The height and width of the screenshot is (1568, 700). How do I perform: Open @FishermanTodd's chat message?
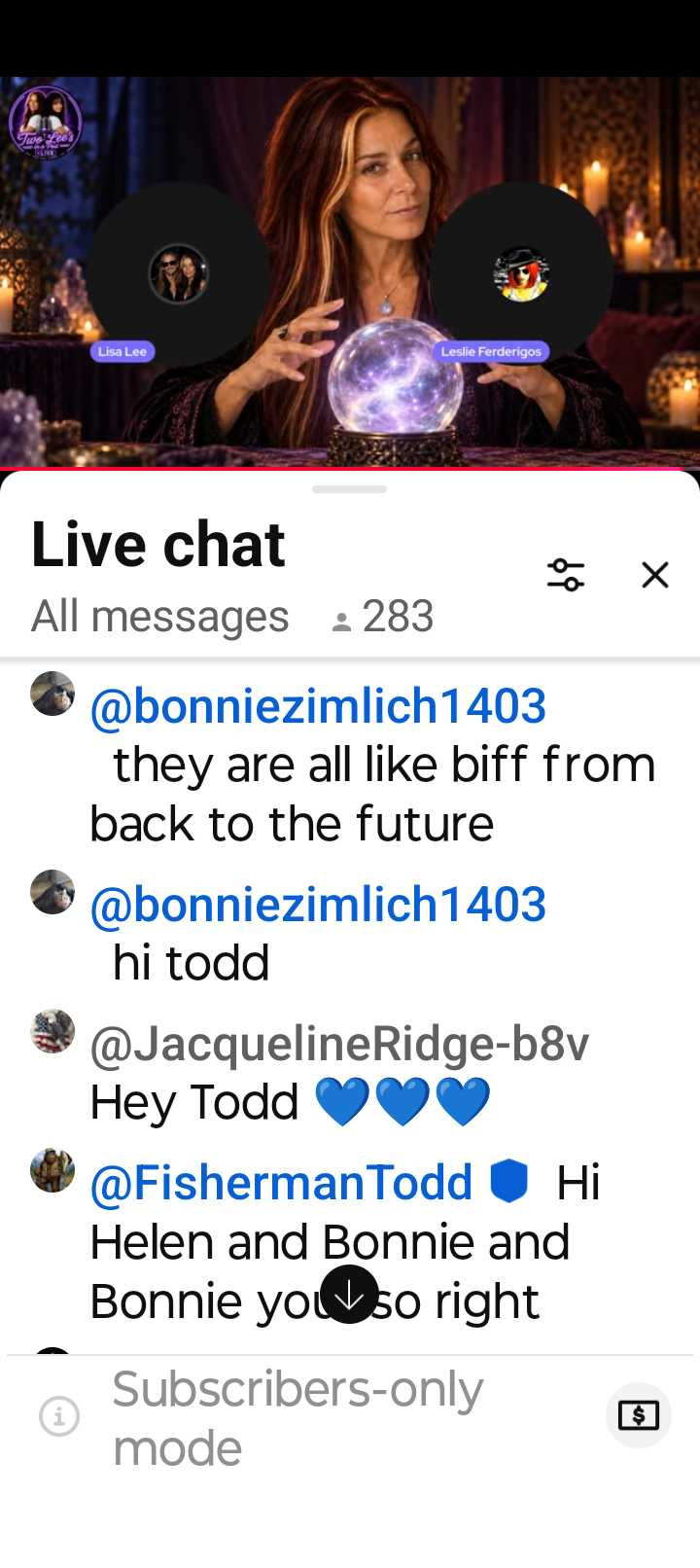pos(350,1241)
